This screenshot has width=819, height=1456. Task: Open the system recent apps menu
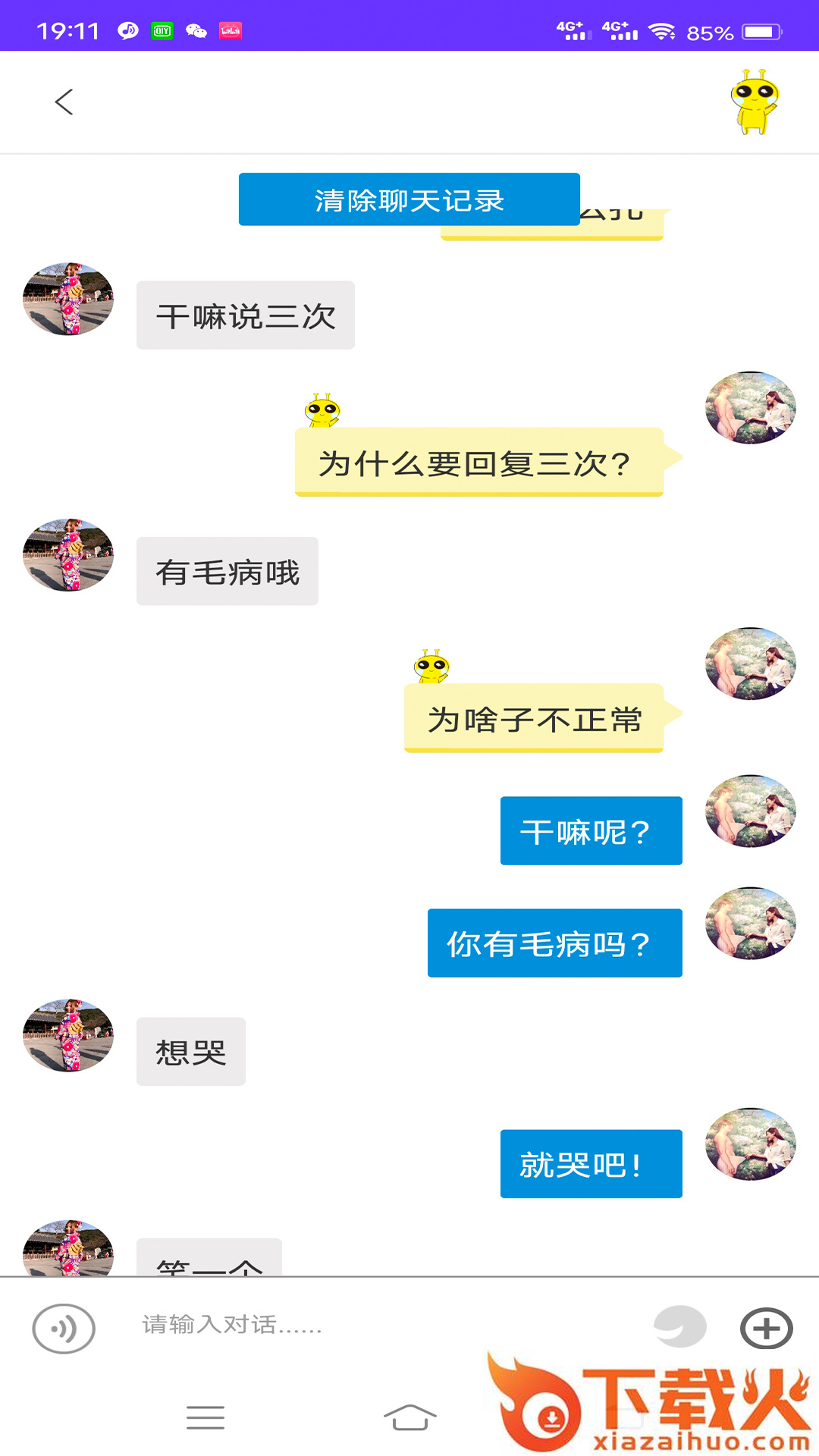206,1417
